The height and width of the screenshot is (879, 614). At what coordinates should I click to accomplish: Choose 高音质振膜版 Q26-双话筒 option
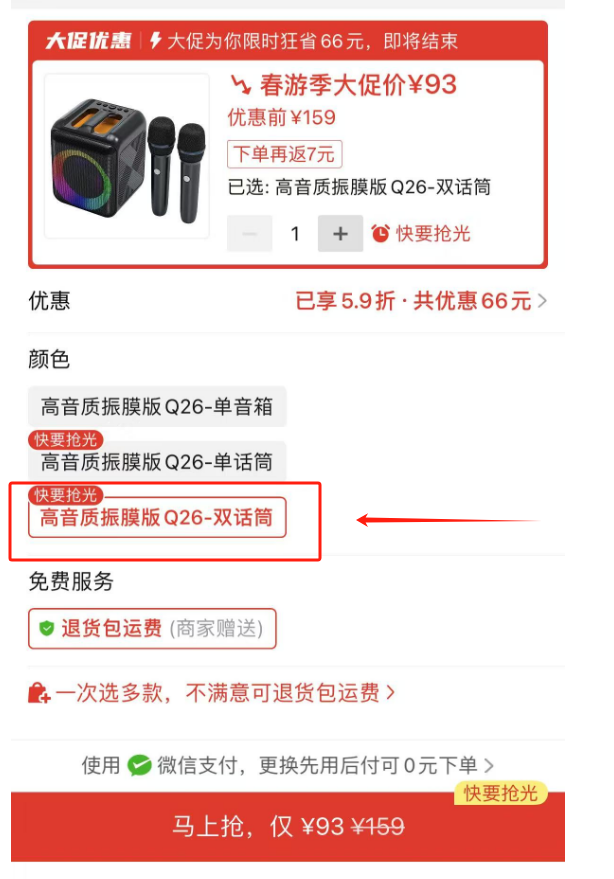point(157,518)
